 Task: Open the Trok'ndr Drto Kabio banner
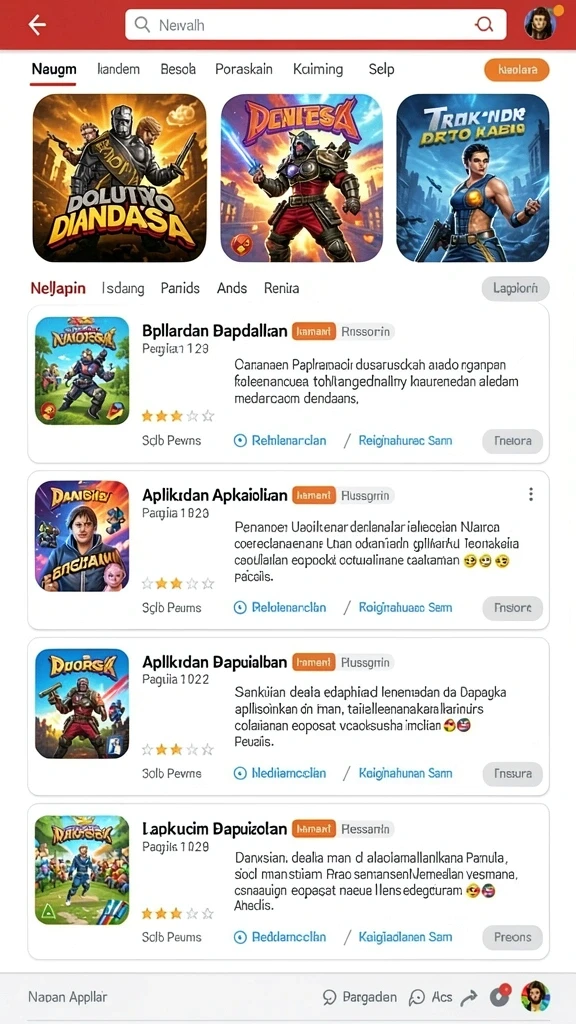pyautogui.click(x=473, y=178)
